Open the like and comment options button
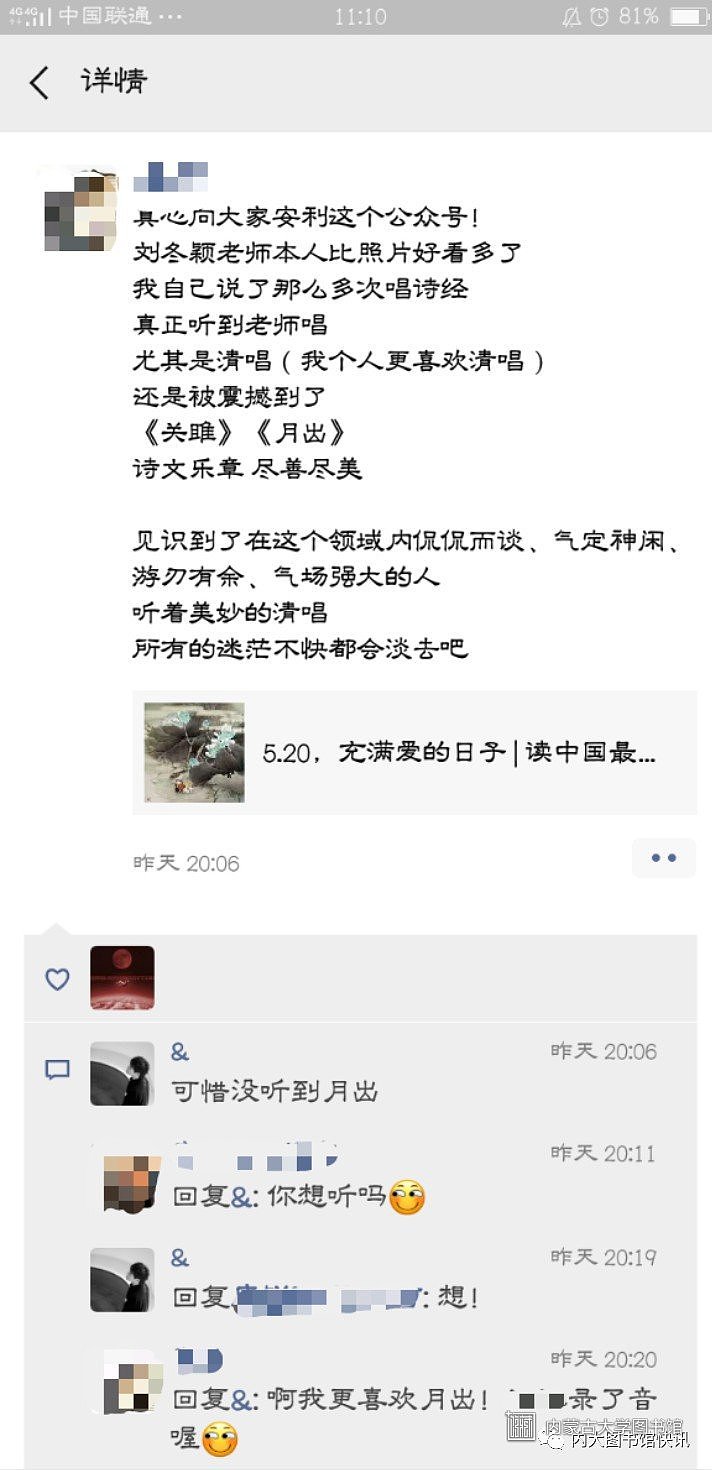 663,858
